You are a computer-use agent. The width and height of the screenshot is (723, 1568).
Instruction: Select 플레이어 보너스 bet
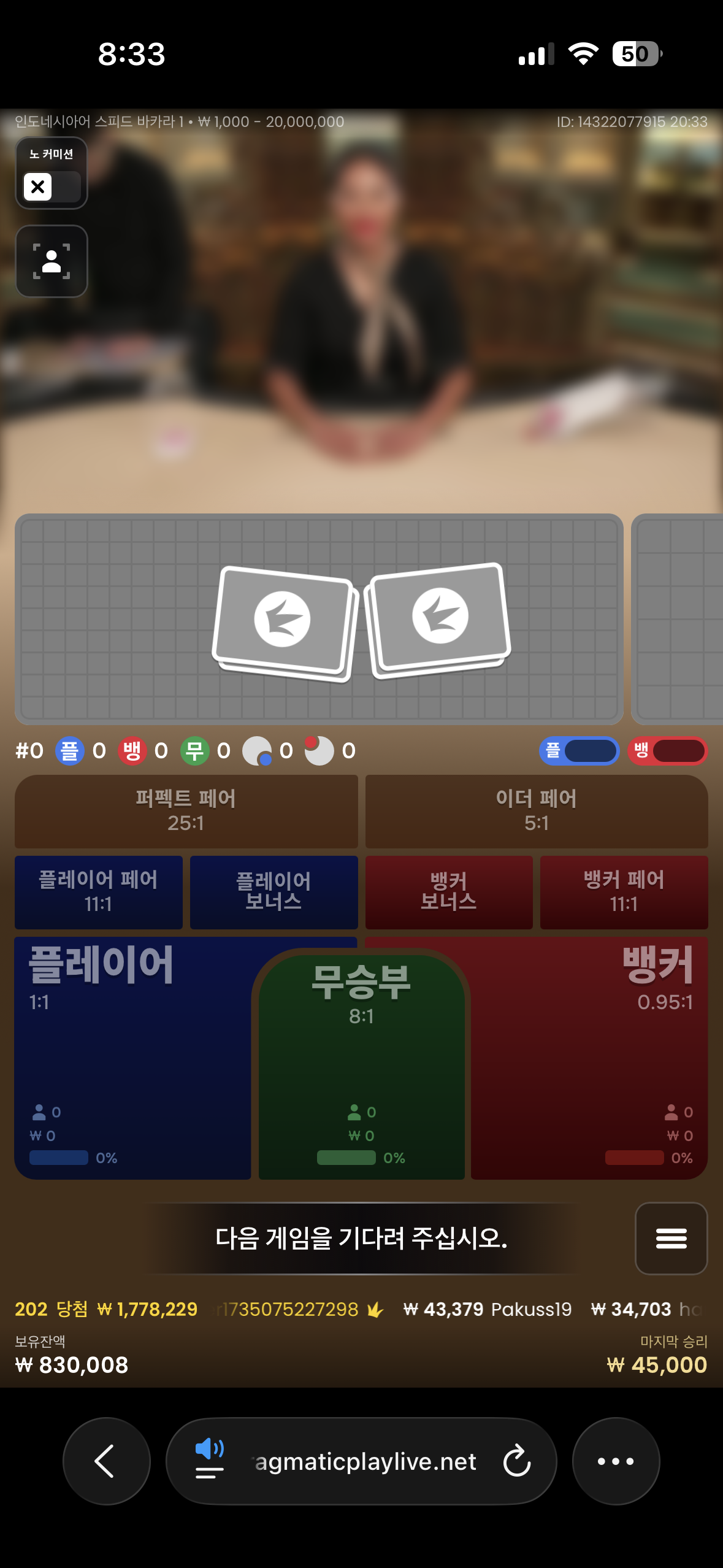click(274, 891)
